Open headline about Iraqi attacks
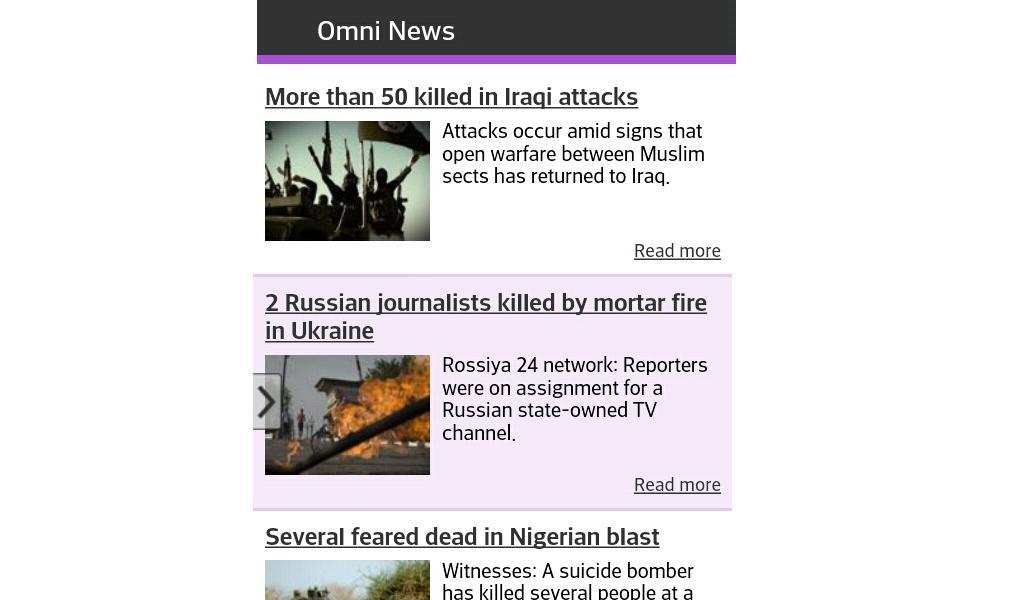 [451, 97]
